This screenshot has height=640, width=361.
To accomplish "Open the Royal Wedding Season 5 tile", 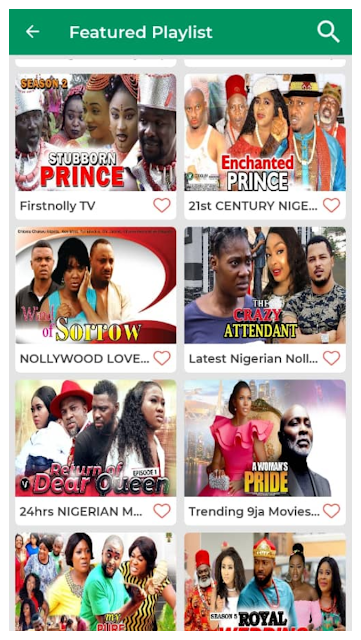I will pos(265,582).
